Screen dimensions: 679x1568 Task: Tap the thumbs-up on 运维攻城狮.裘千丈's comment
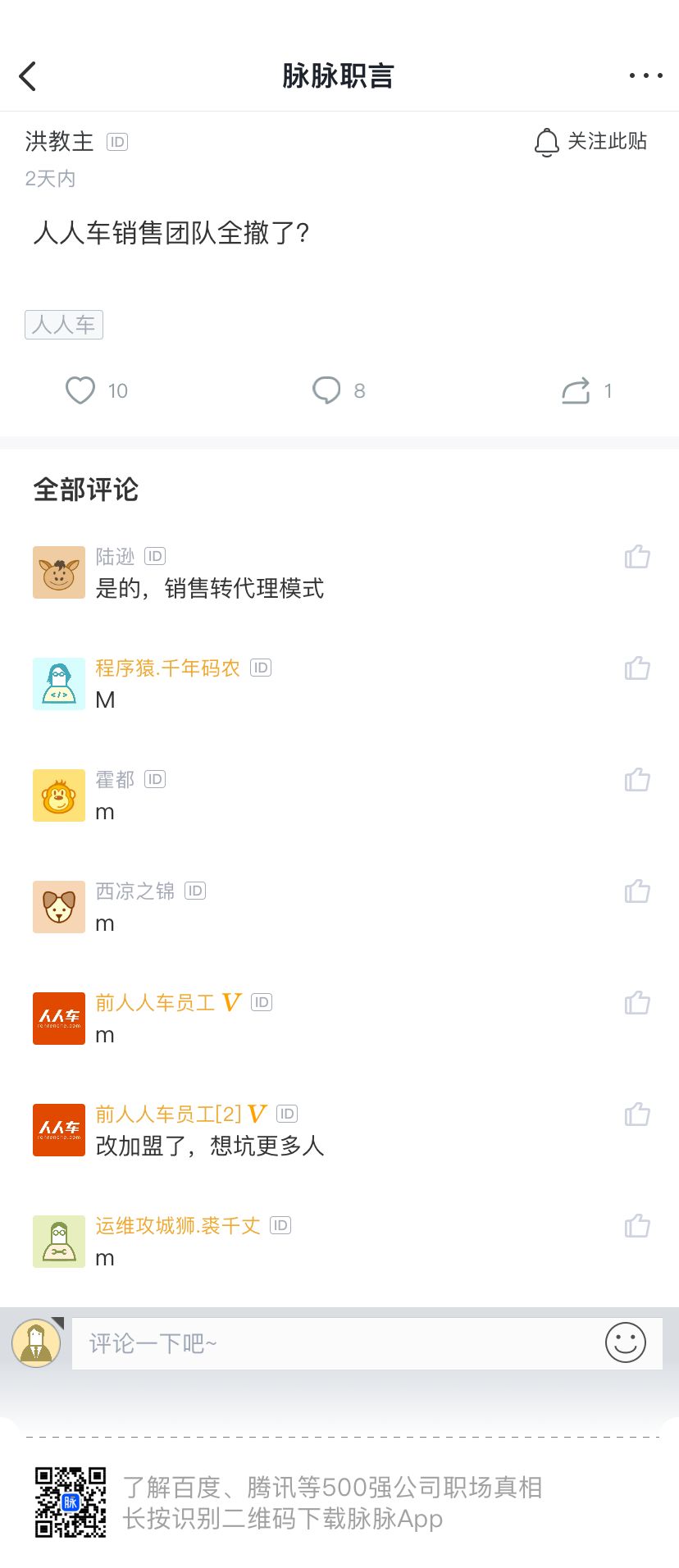click(637, 1226)
